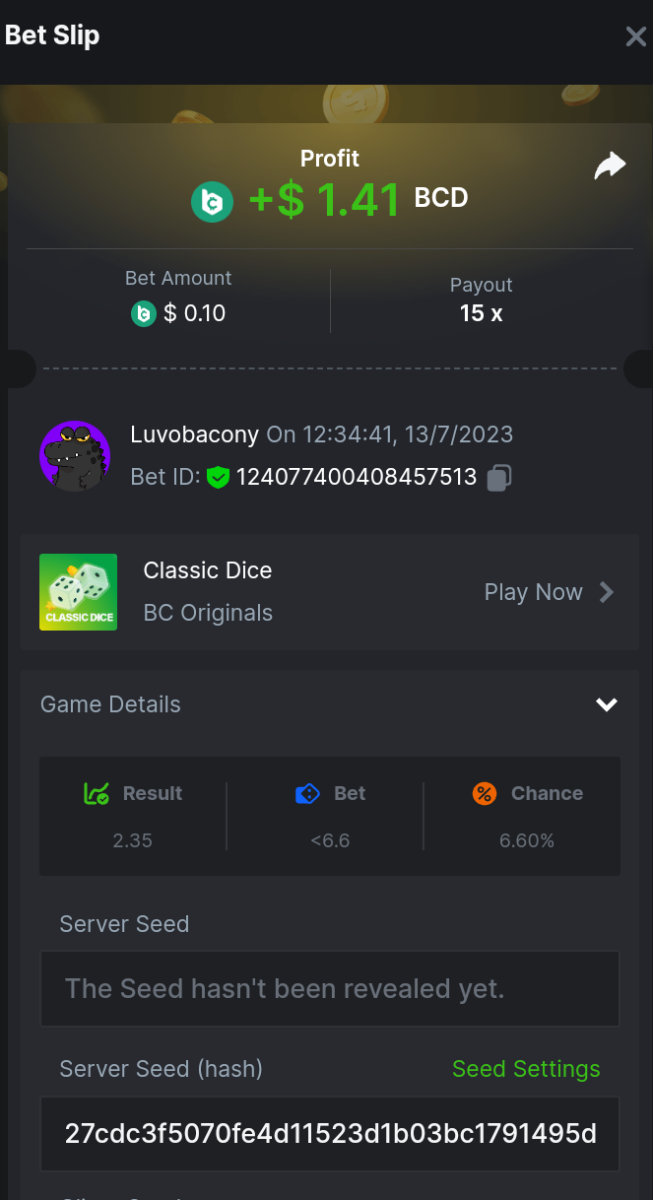This screenshot has height=1200, width=653.
Task: Close the Bet Slip panel
Action: (x=635, y=38)
